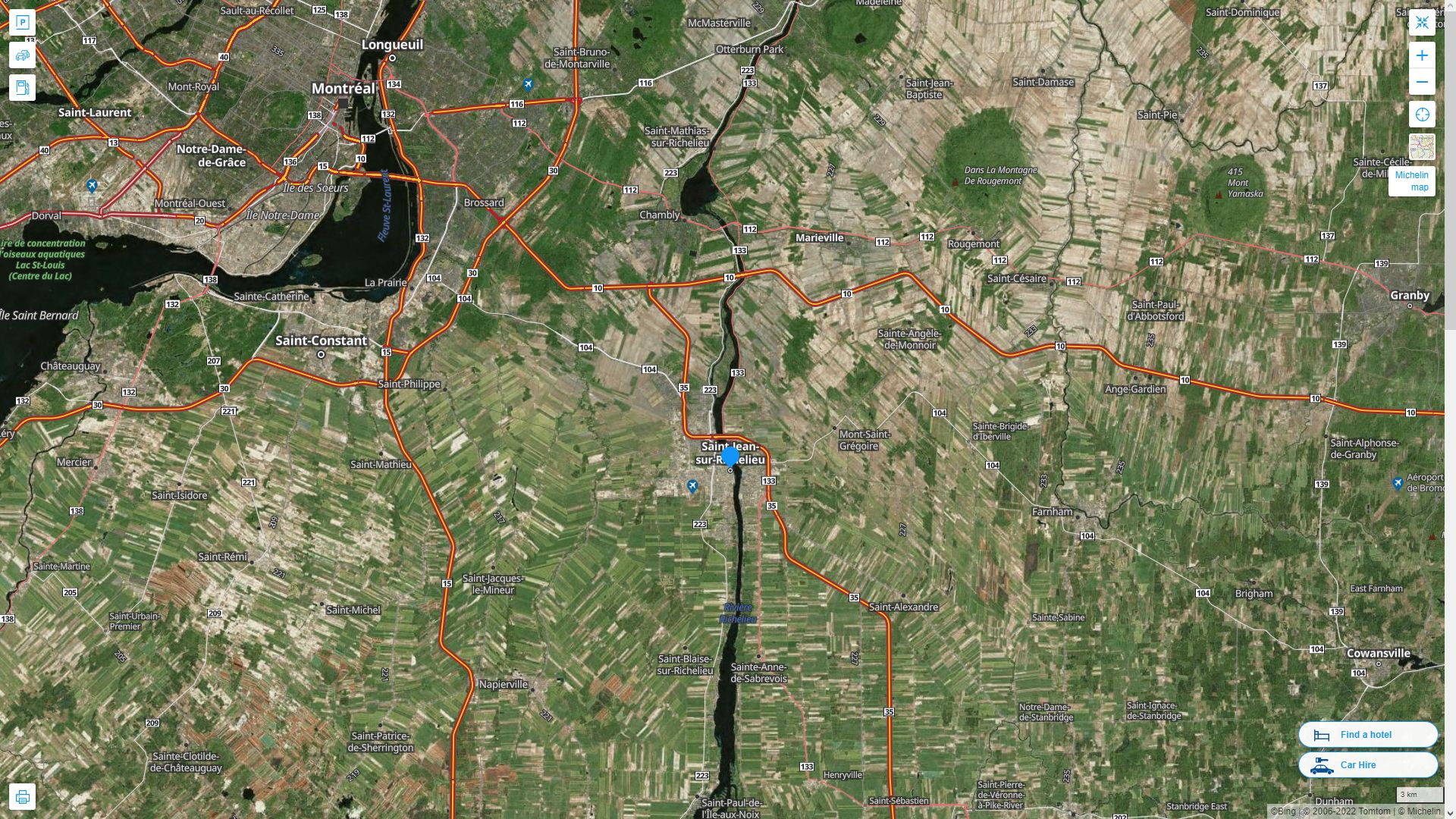Center map on my location

click(x=1422, y=115)
